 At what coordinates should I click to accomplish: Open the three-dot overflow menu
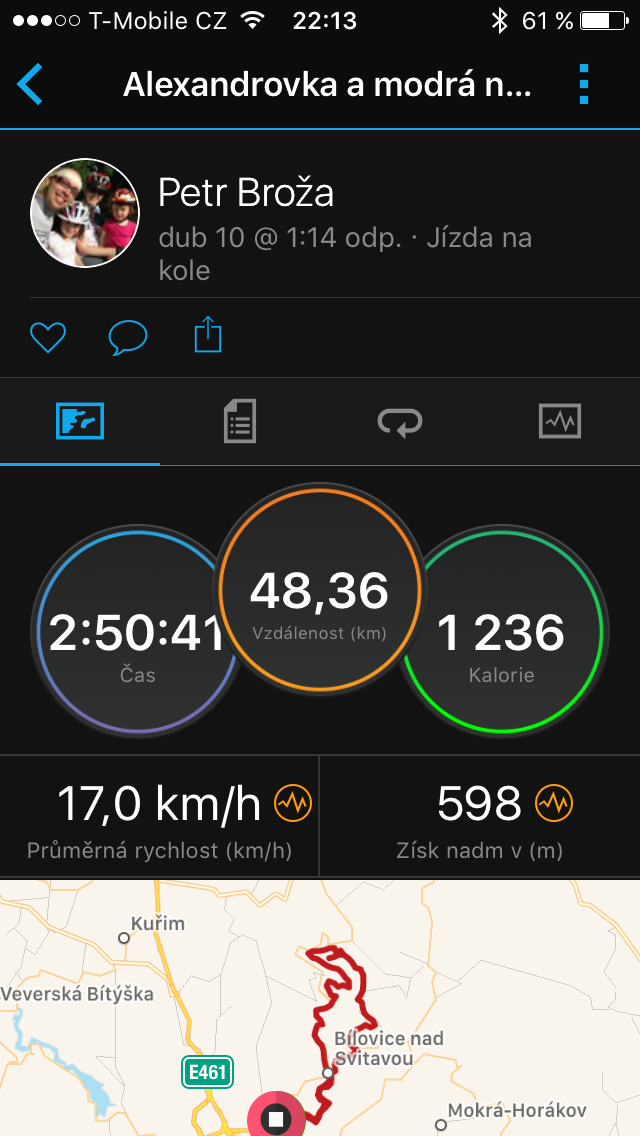click(585, 84)
